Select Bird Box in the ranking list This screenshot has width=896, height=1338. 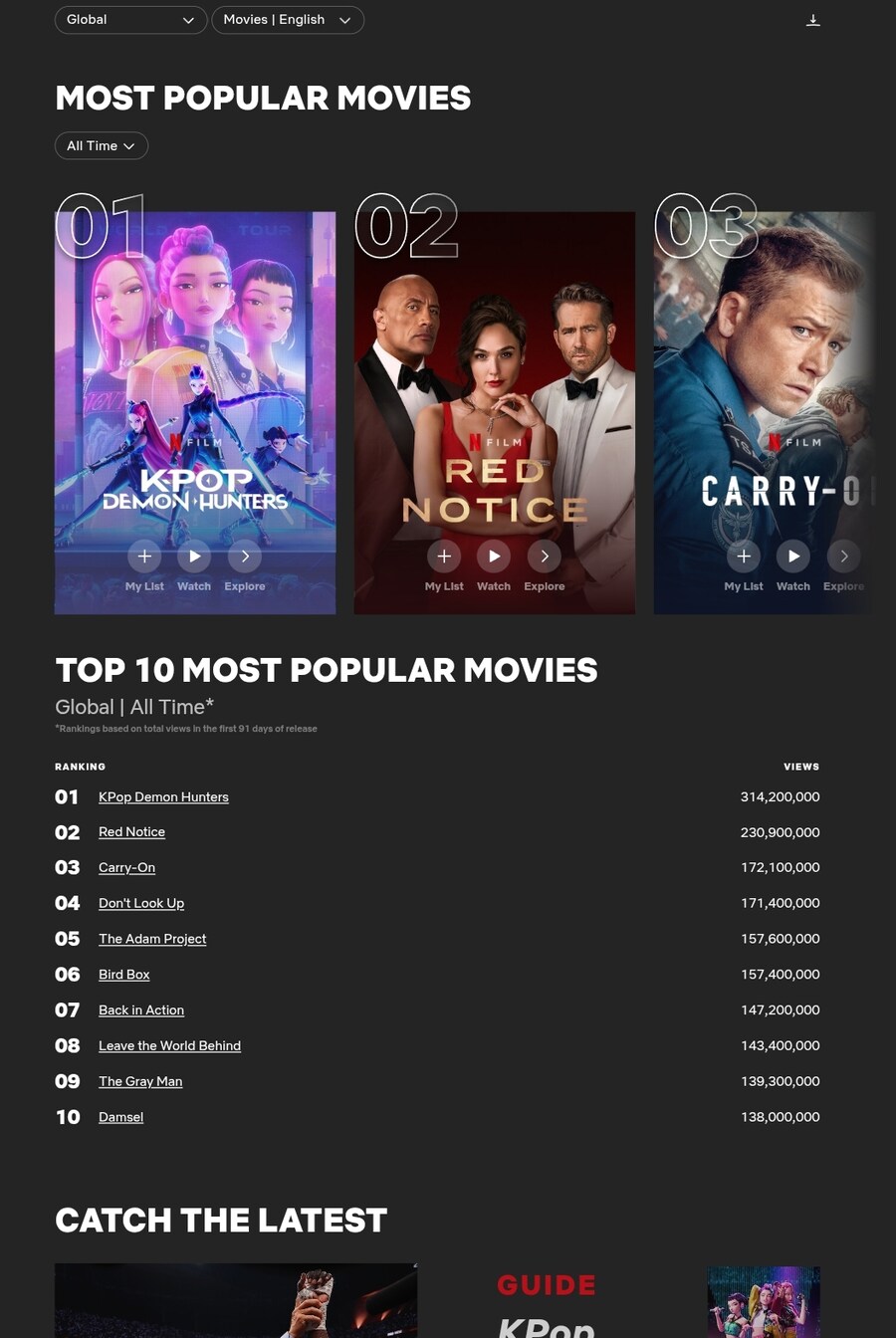(124, 975)
